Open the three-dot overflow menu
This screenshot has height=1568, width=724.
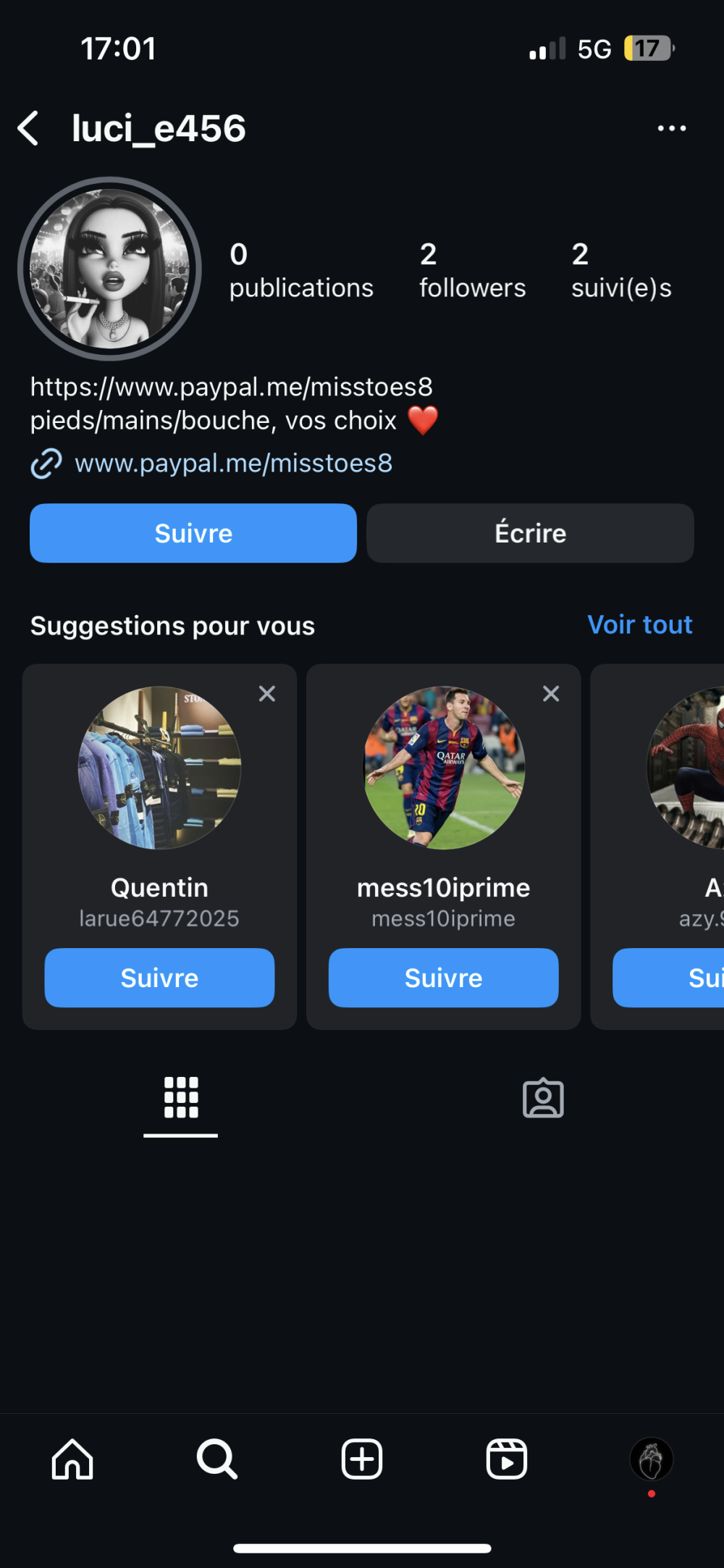coord(671,129)
